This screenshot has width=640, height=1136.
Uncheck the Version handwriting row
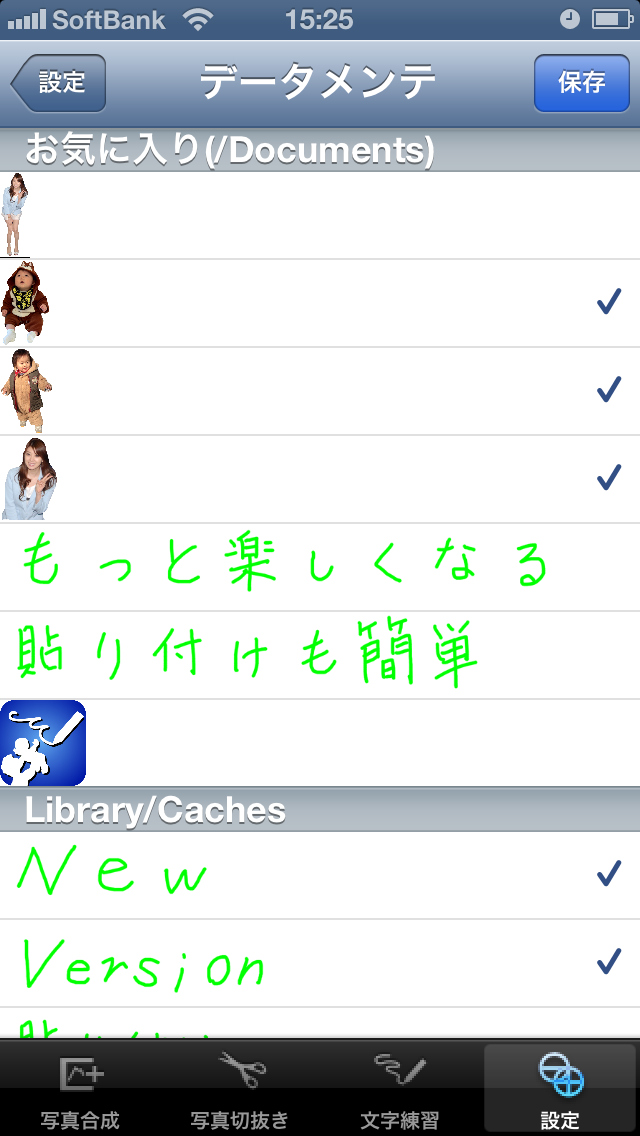tap(320, 964)
